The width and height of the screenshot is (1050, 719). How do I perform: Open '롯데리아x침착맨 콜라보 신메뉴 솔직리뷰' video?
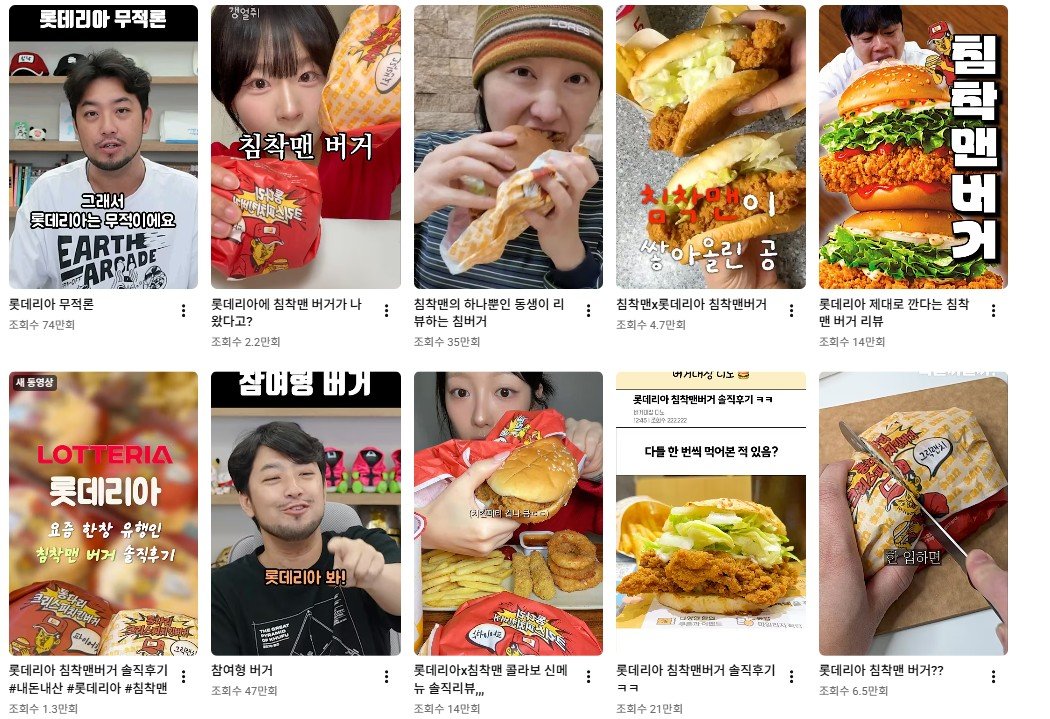pyautogui.click(x=508, y=514)
